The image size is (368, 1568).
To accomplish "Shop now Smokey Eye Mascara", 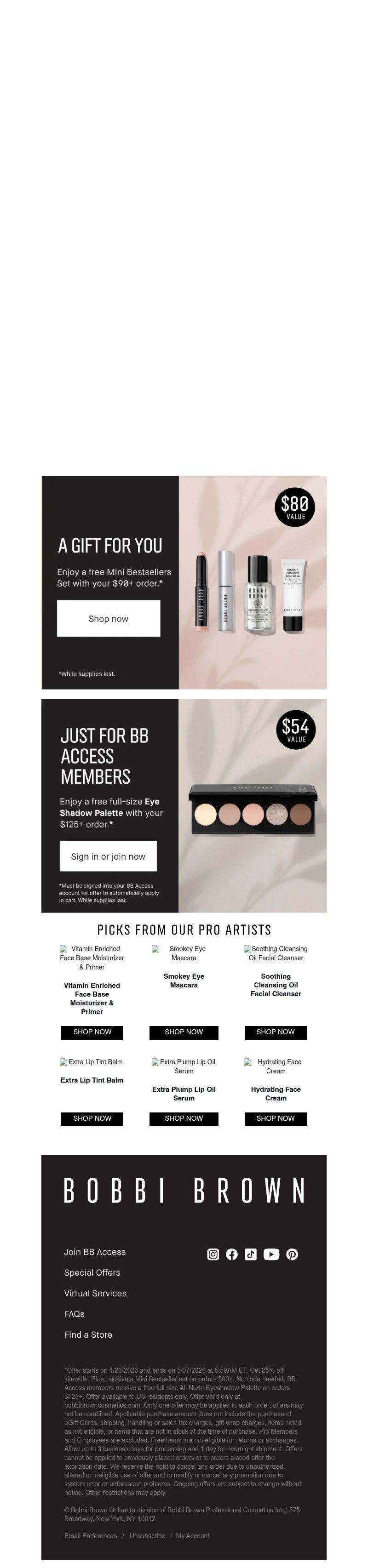I will point(184,1032).
